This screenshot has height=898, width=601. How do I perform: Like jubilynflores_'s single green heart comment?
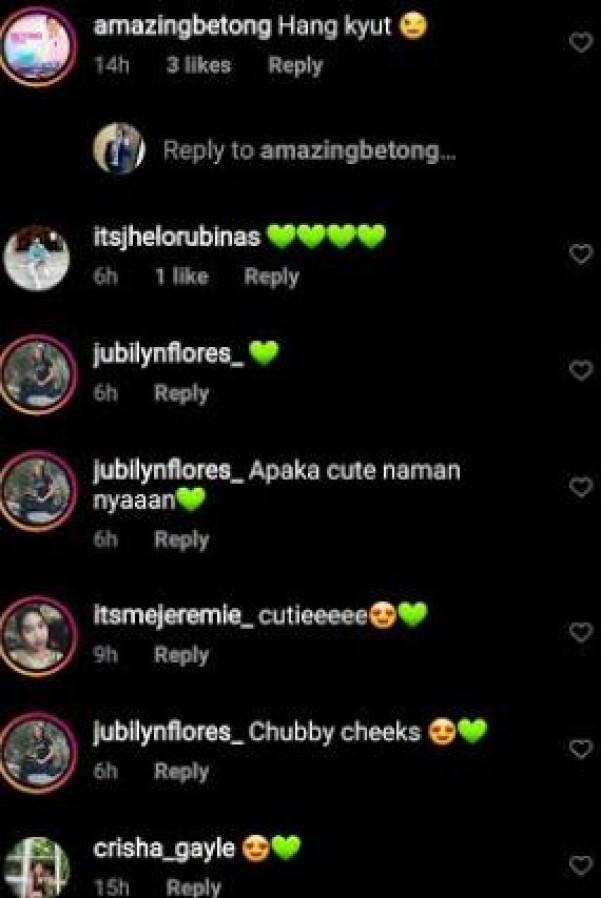click(580, 370)
